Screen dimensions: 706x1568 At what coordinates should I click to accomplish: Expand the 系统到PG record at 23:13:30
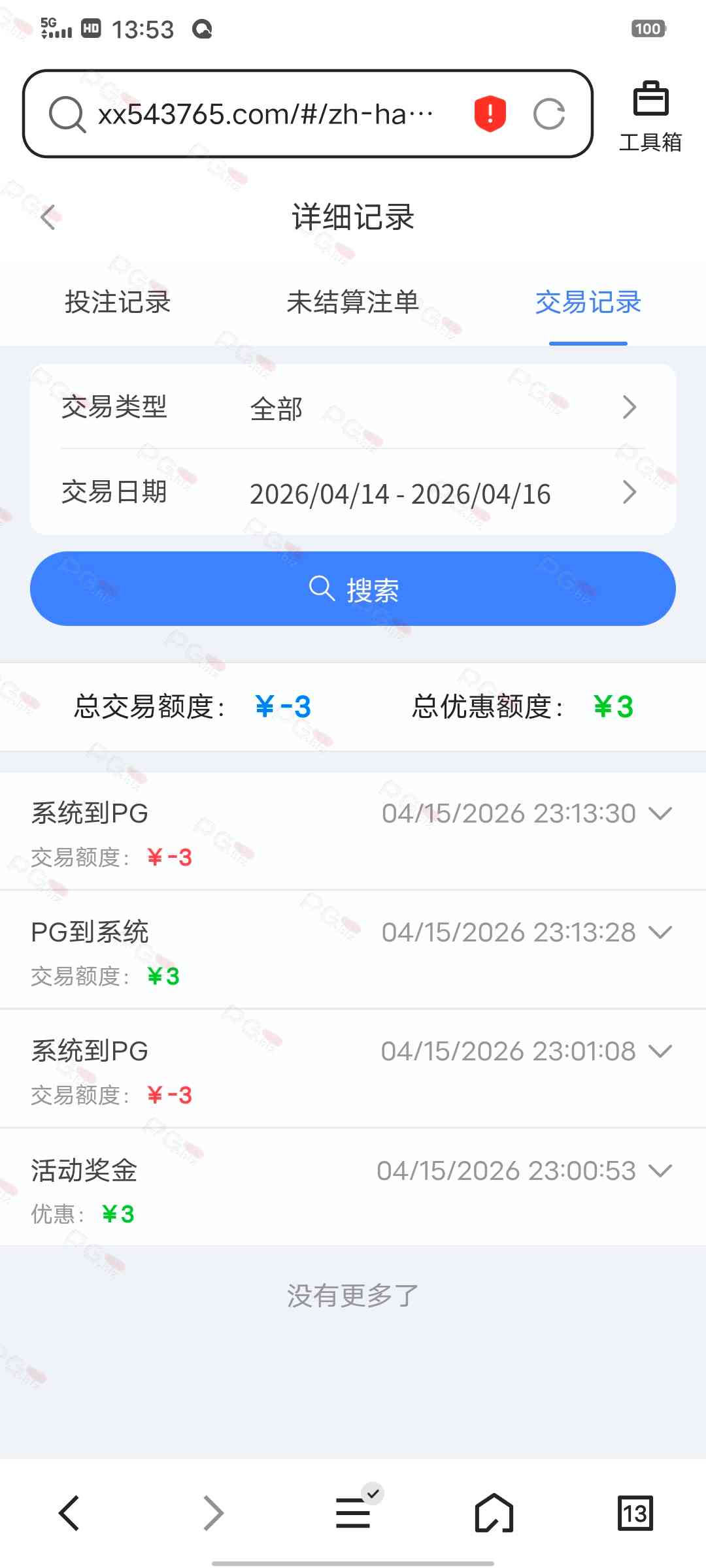pos(660,813)
